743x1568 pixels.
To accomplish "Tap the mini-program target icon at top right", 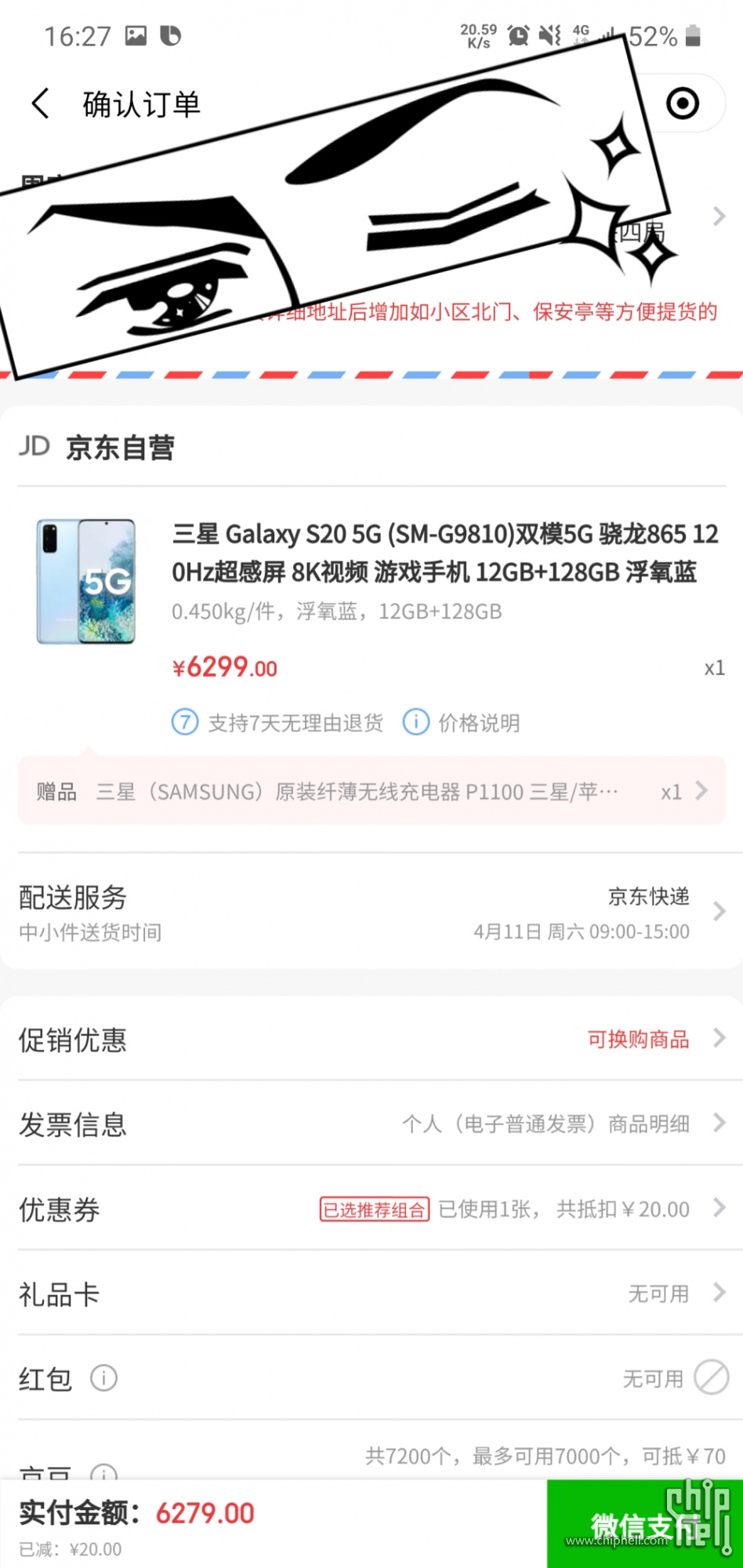I will click(683, 103).
